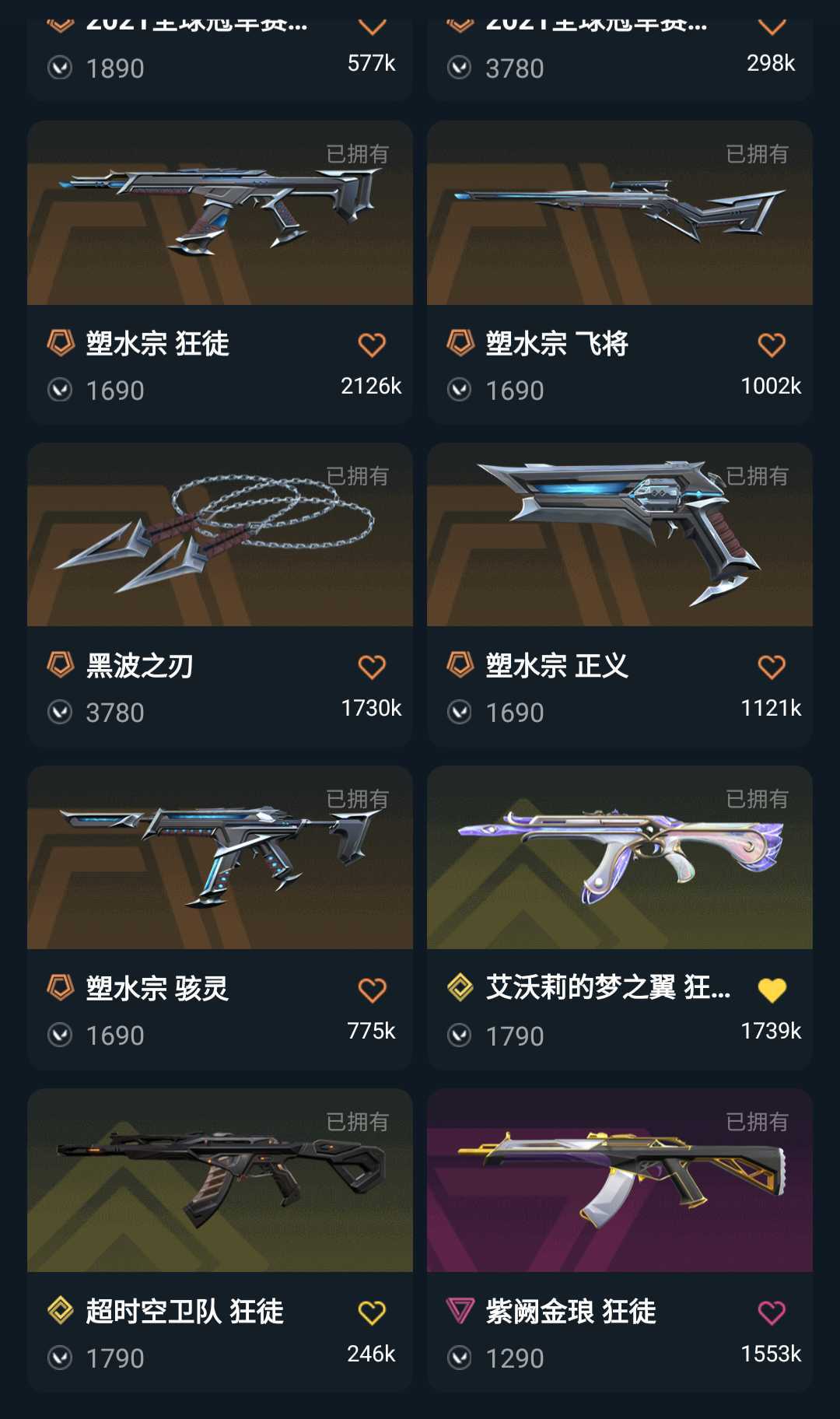This screenshot has height=1419, width=840.
Task: Like the 塑水宗 正义 skin
Action: pos(772,667)
